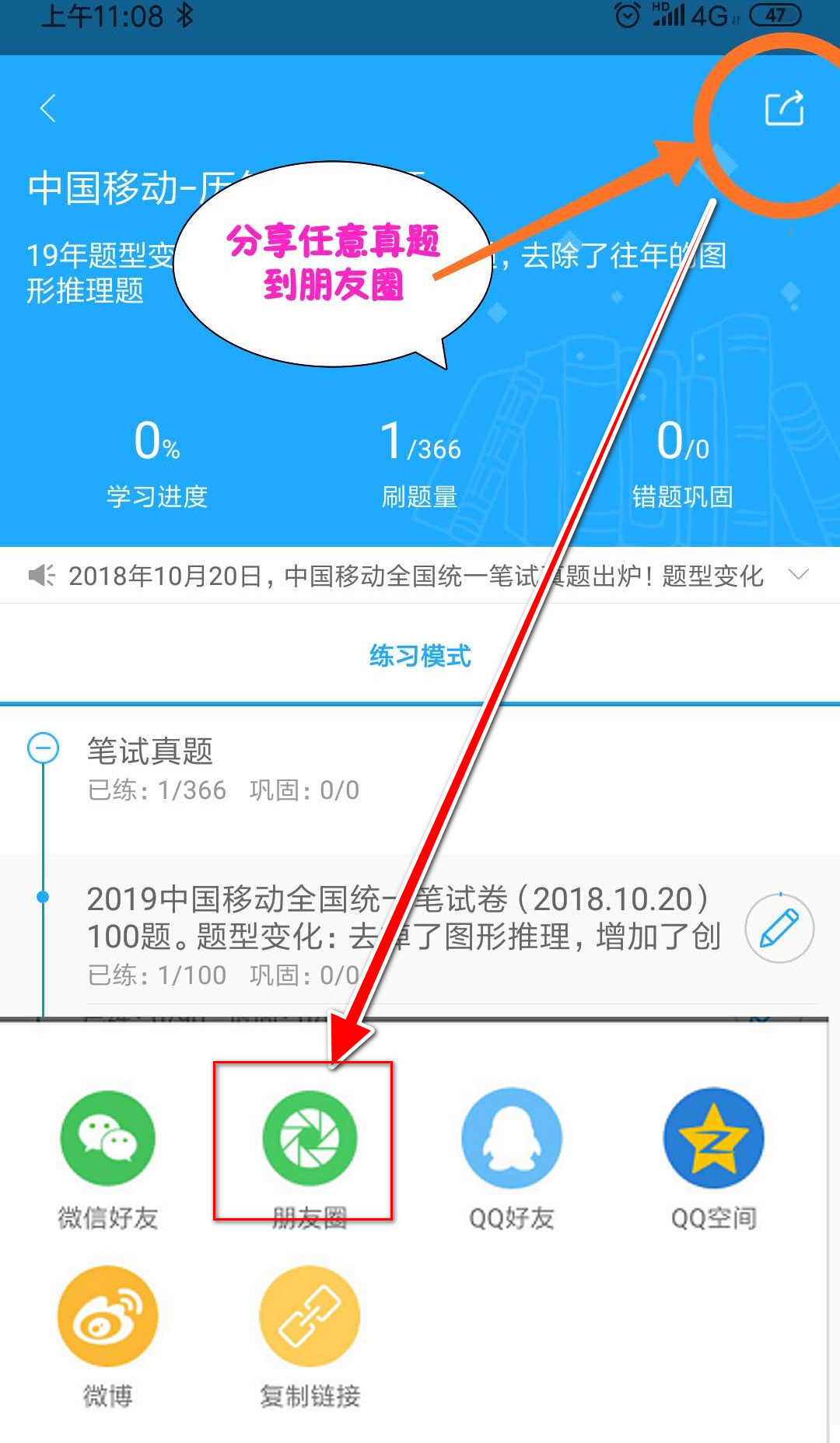Expand the 2018年10月20日 announcement chevron
840x1443 pixels.
798,575
